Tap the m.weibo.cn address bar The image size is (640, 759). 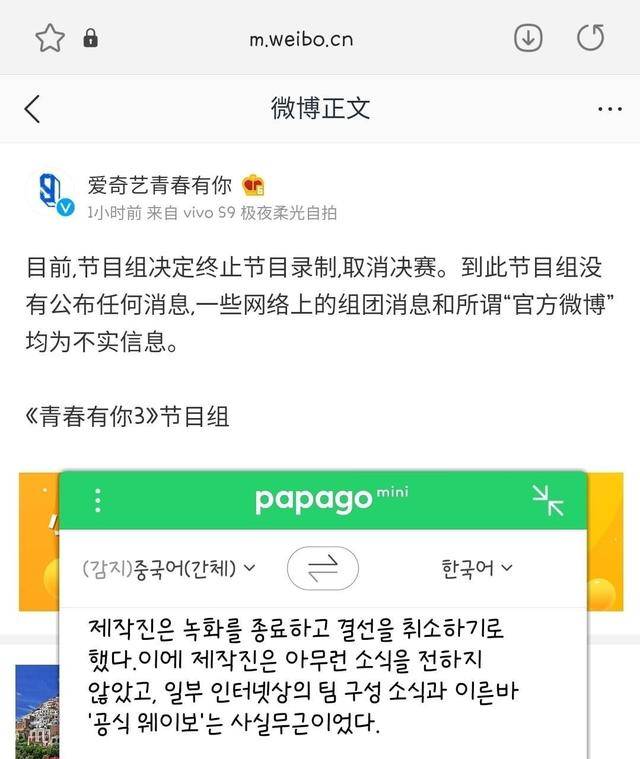tap(300, 39)
